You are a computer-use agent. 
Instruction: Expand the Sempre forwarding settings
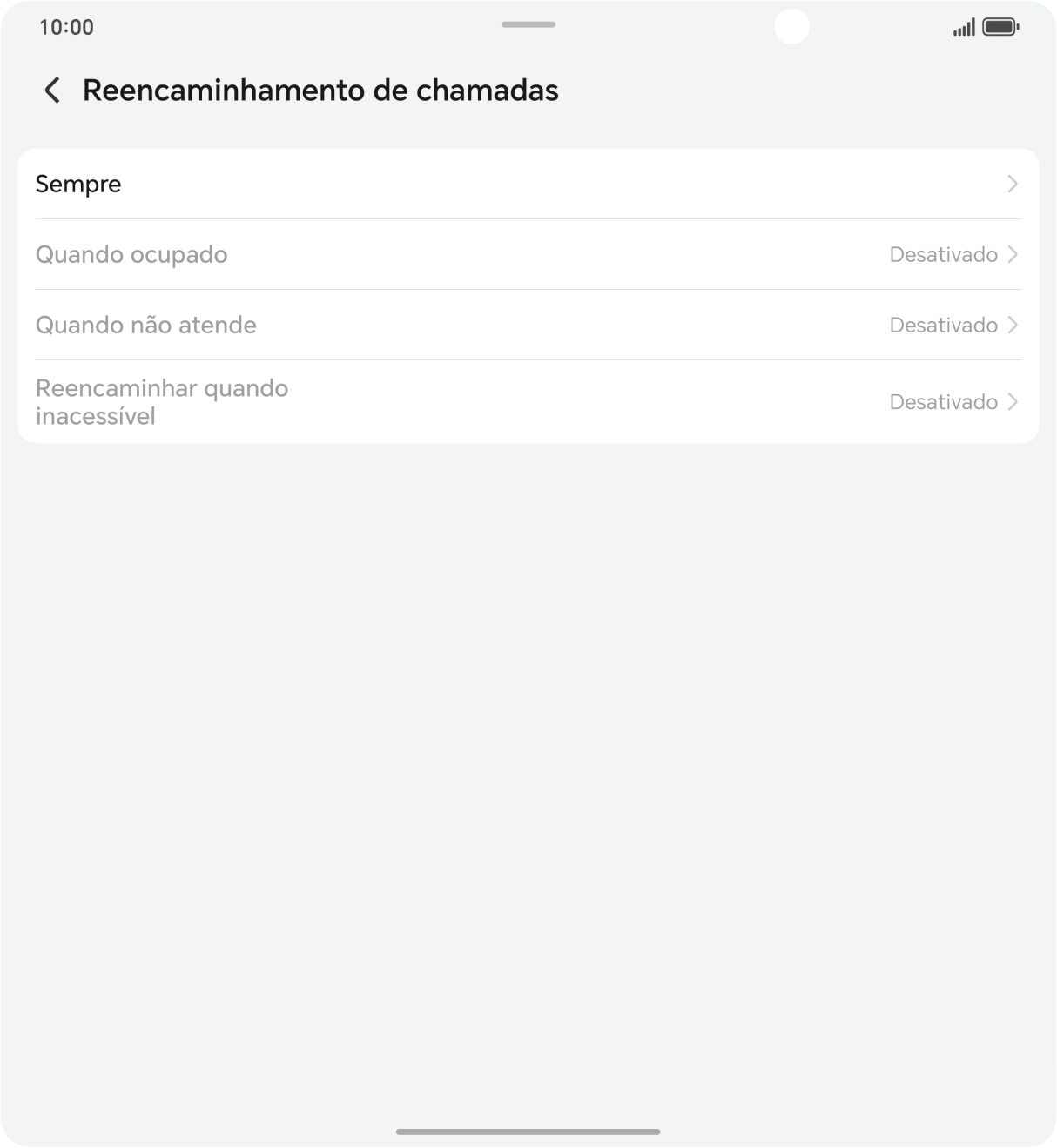coord(528,184)
